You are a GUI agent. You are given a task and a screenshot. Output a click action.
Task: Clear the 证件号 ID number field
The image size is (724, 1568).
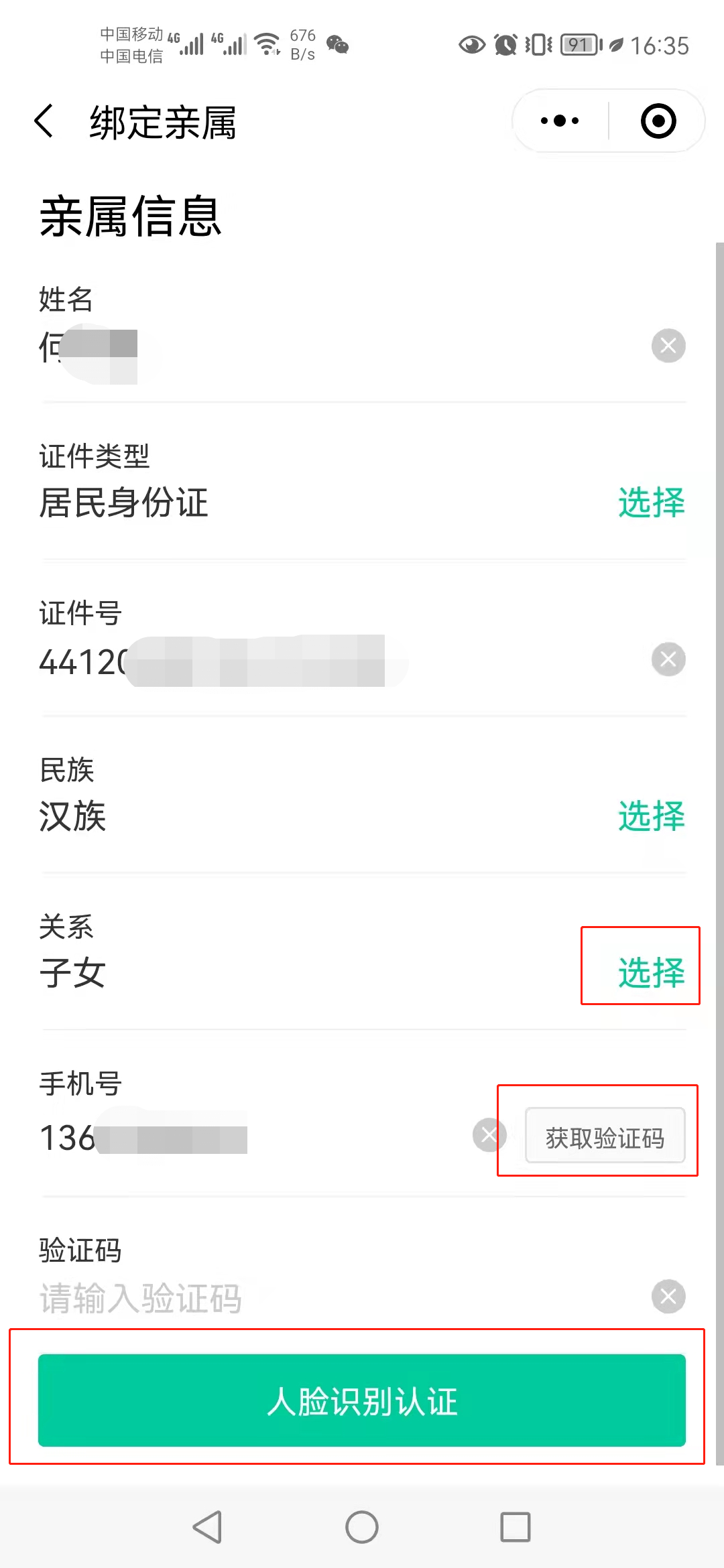(x=668, y=659)
